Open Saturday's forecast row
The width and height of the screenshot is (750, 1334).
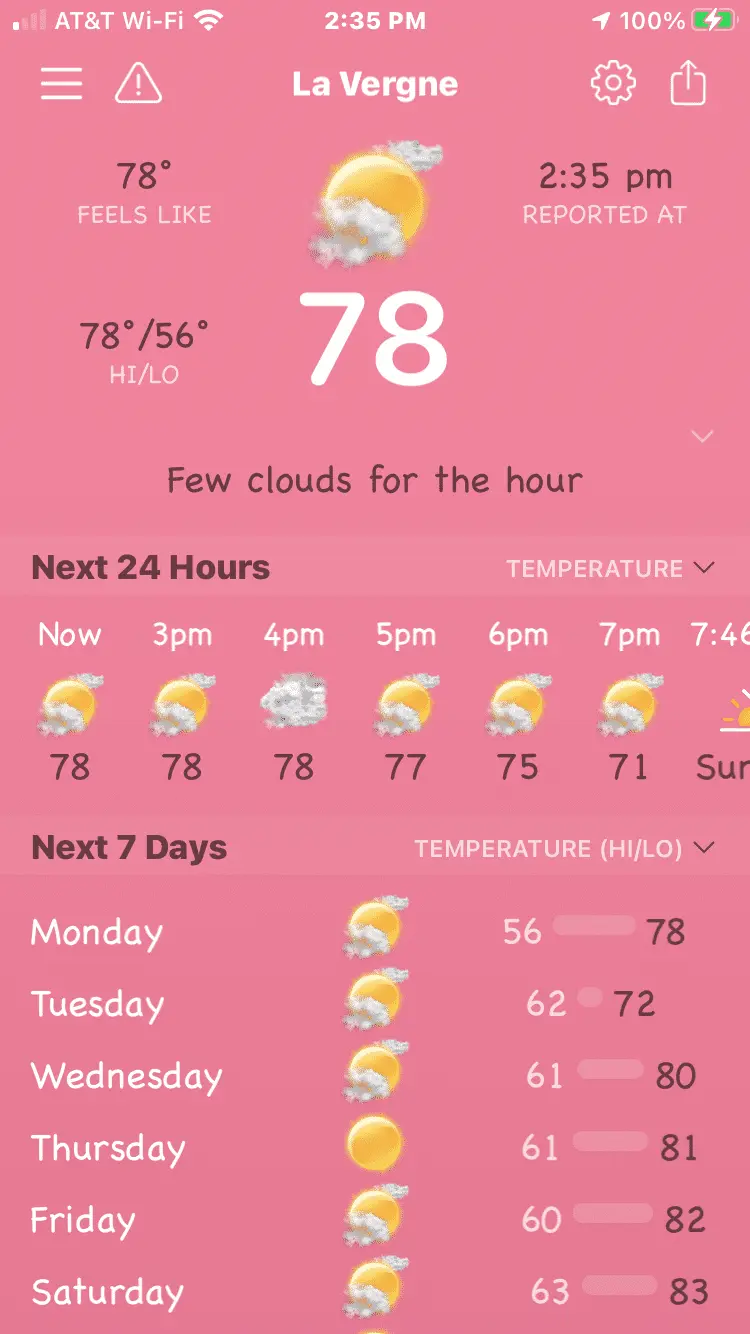pos(375,1292)
